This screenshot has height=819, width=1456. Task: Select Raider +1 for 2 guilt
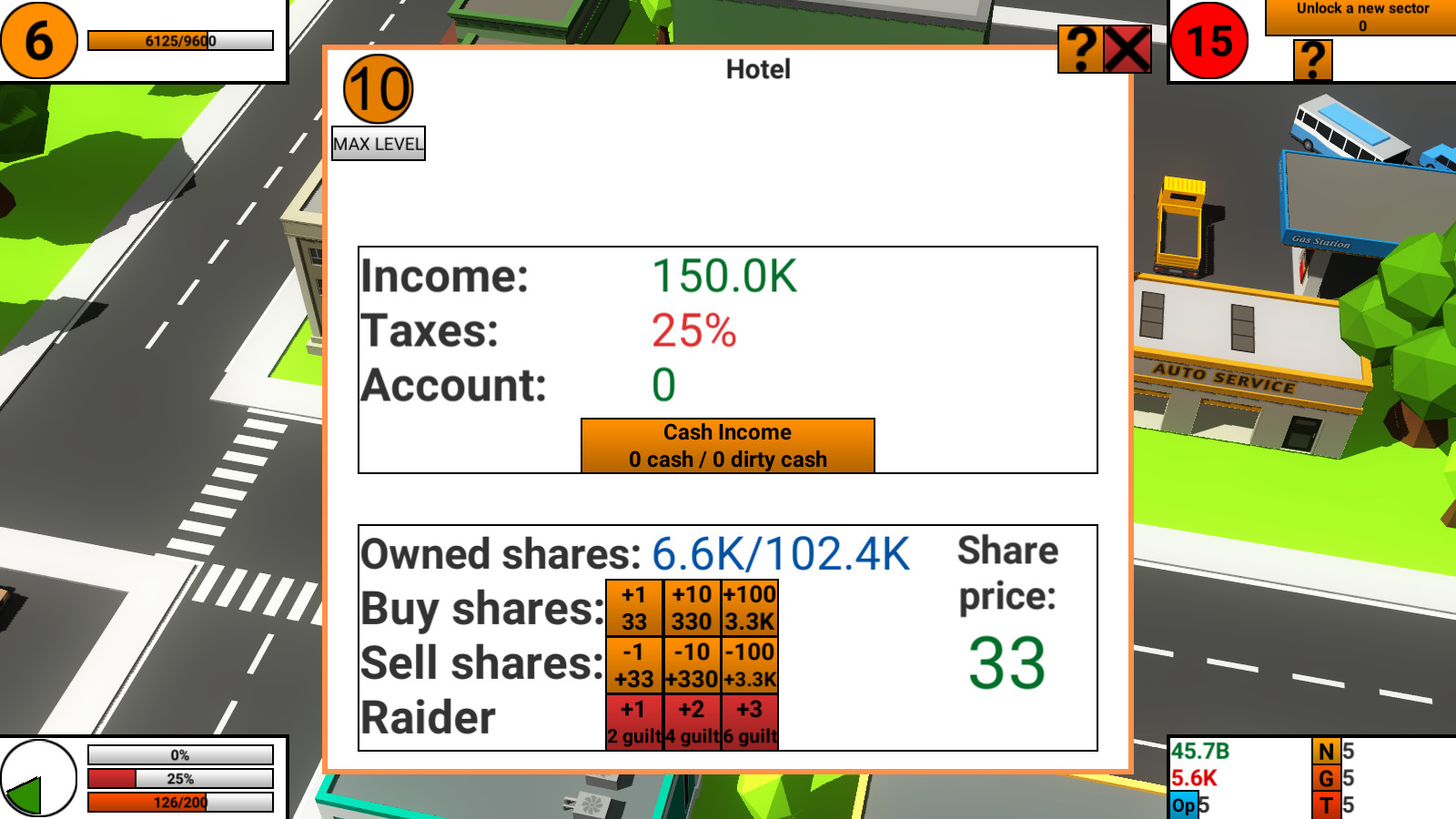(x=634, y=723)
